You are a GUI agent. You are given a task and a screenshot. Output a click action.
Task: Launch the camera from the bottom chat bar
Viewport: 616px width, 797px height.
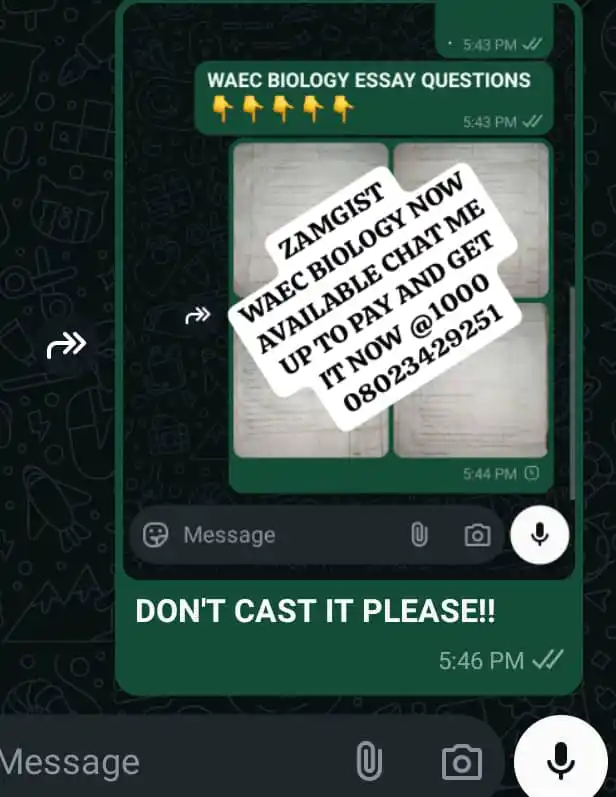tap(461, 763)
